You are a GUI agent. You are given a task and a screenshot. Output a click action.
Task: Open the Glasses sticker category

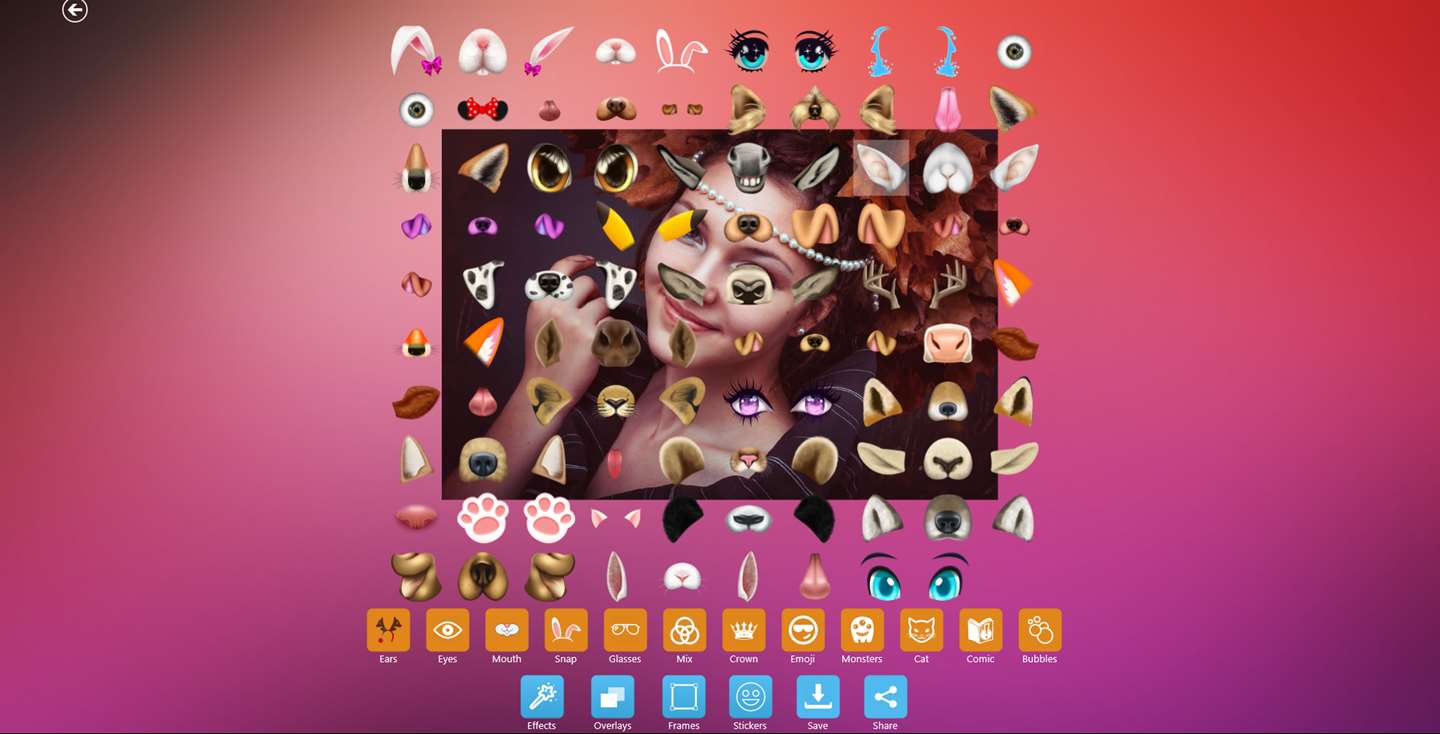(x=625, y=630)
